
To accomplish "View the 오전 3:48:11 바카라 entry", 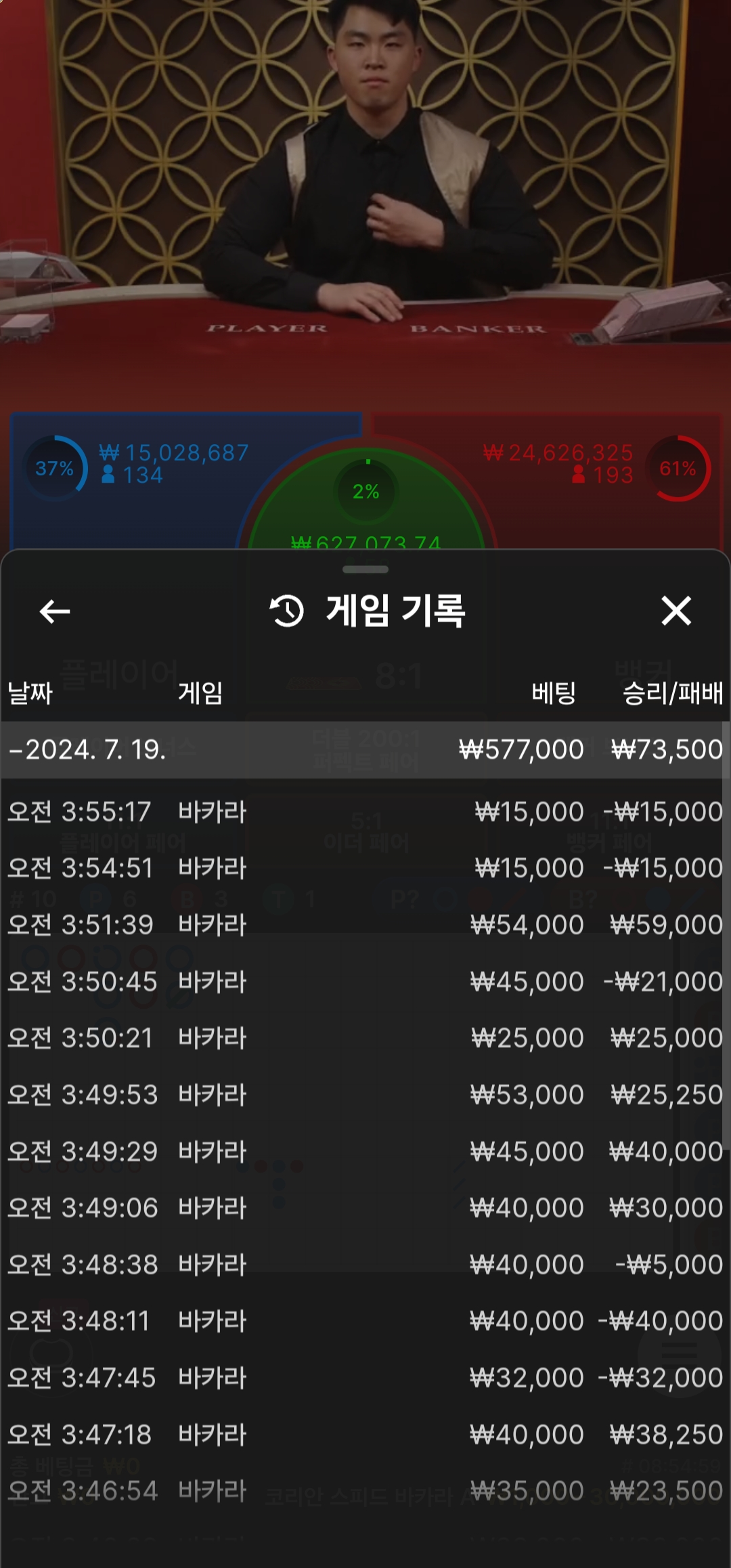I will [x=365, y=1321].
